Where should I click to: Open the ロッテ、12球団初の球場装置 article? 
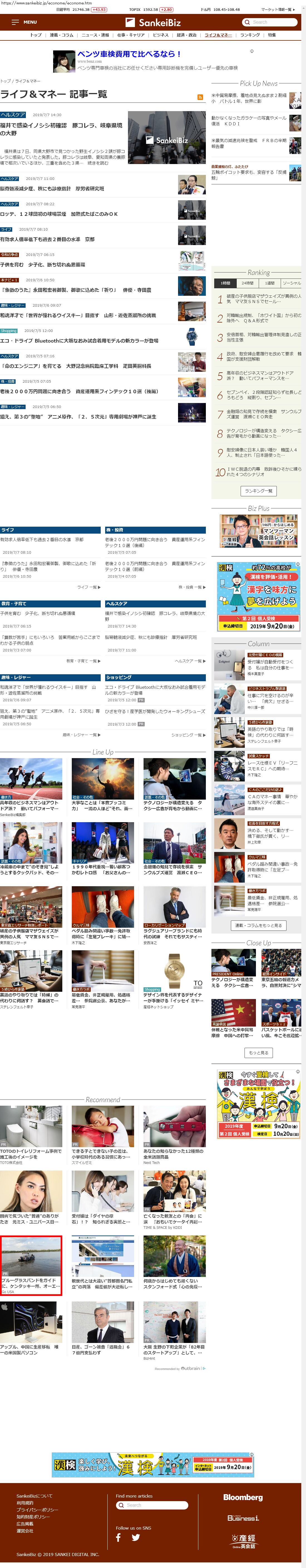coord(59,214)
